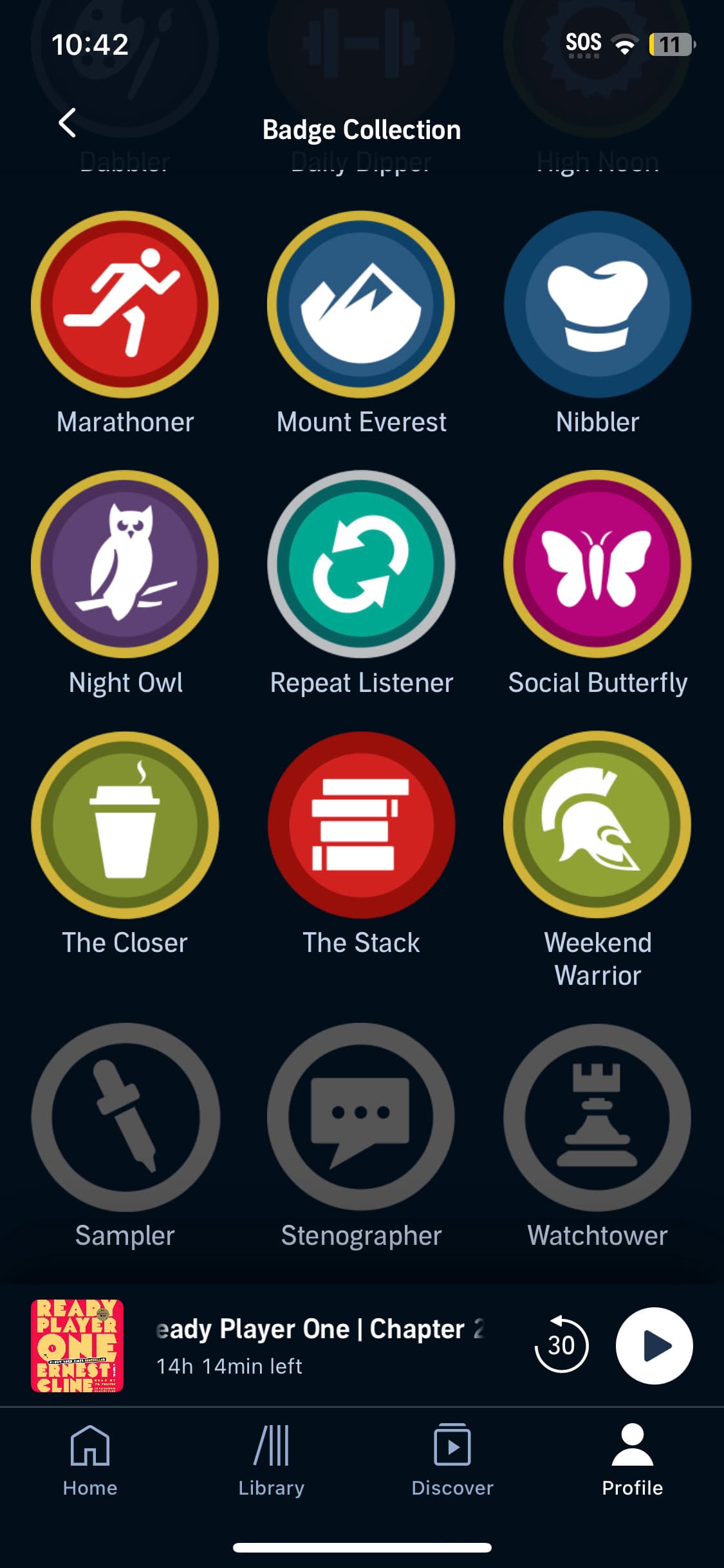Open the locked Sampler badge
Viewport: 724px width, 1568px height.
tap(125, 1117)
